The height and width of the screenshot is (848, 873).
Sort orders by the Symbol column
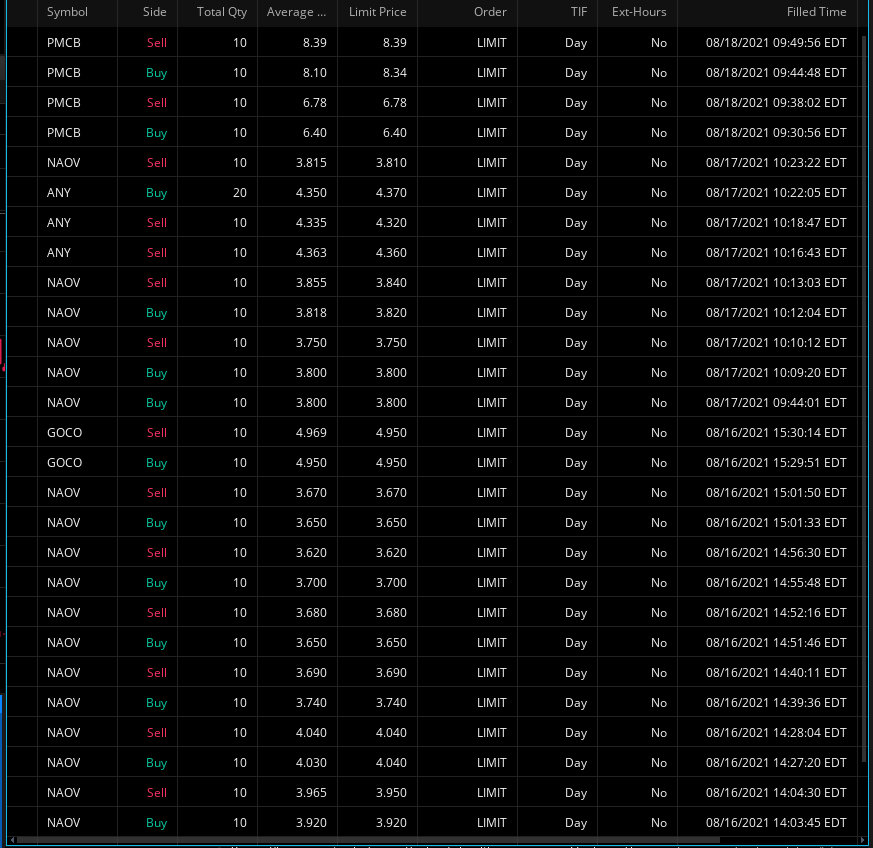coord(67,12)
